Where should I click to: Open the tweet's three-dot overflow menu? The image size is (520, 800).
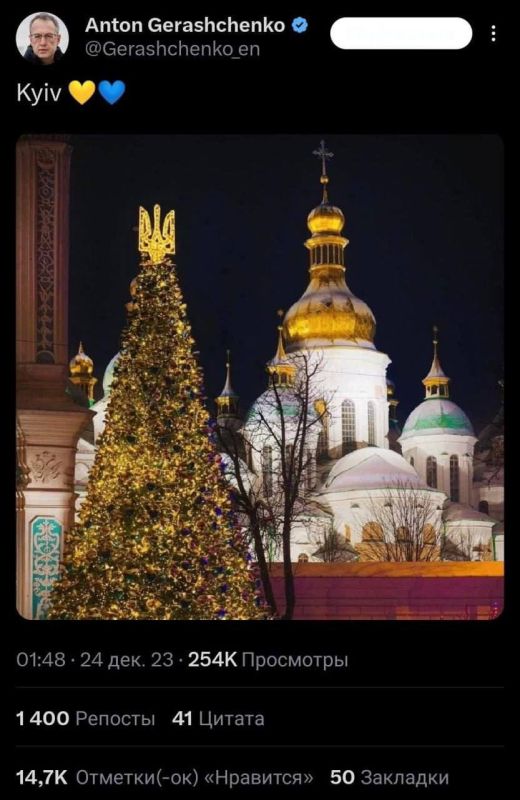pyautogui.click(x=493, y=34)
